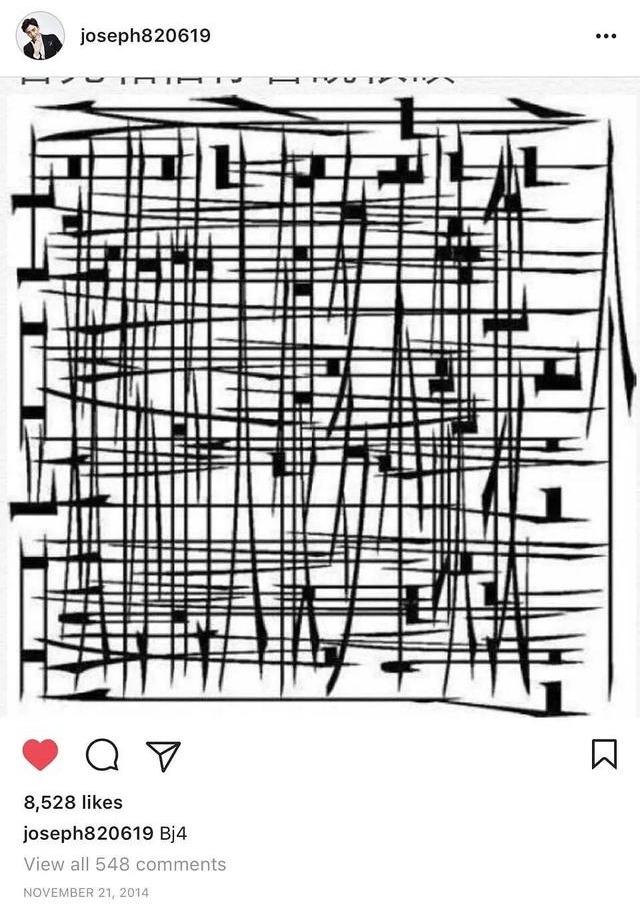The height and width of the screenshot is (907, 640).
Task: Unlike the post via the red heart
Action: (40, 754)
